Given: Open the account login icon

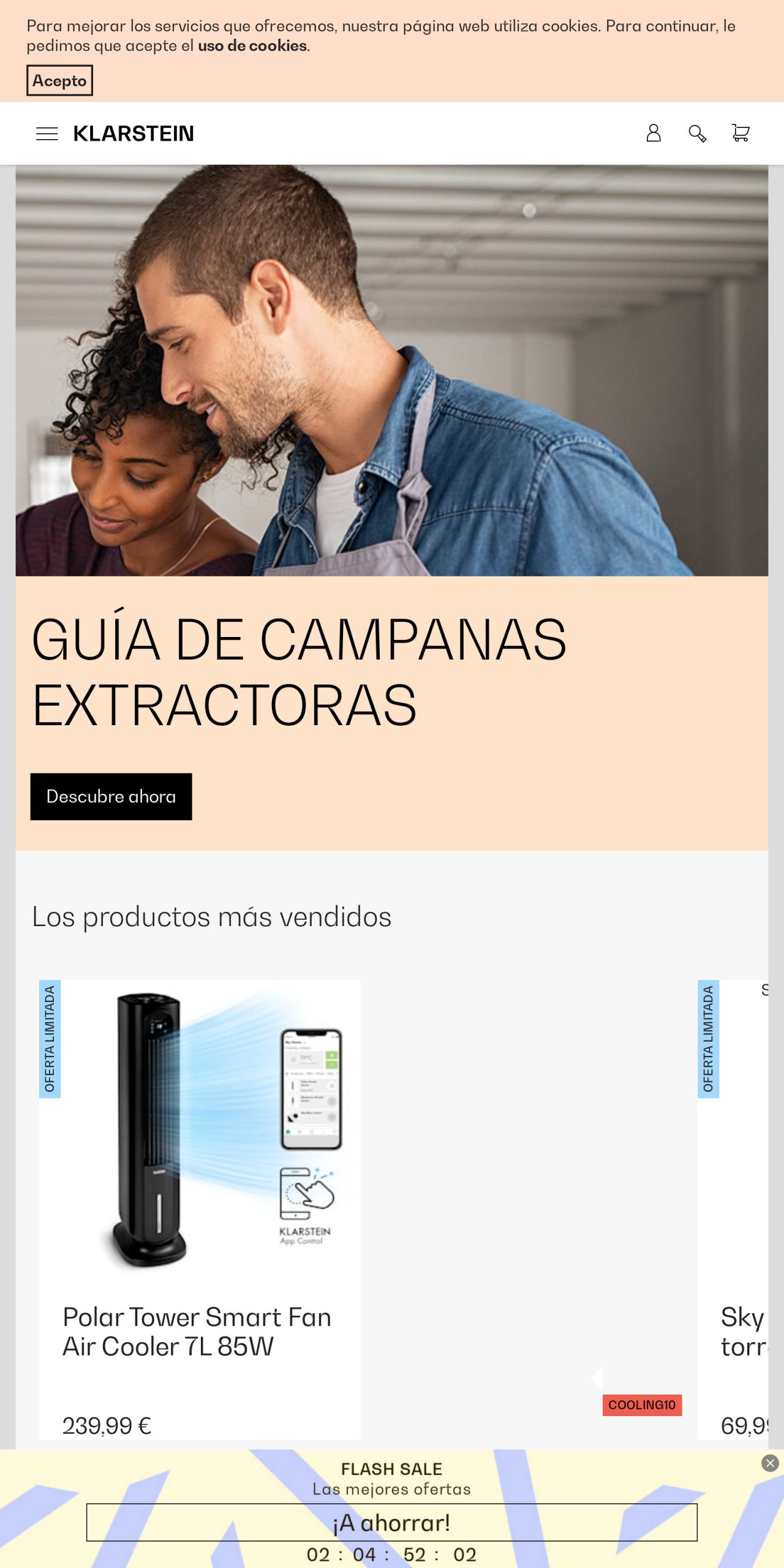Looking at the screenshot, I should pyautogui.click(x=654, y=134).
